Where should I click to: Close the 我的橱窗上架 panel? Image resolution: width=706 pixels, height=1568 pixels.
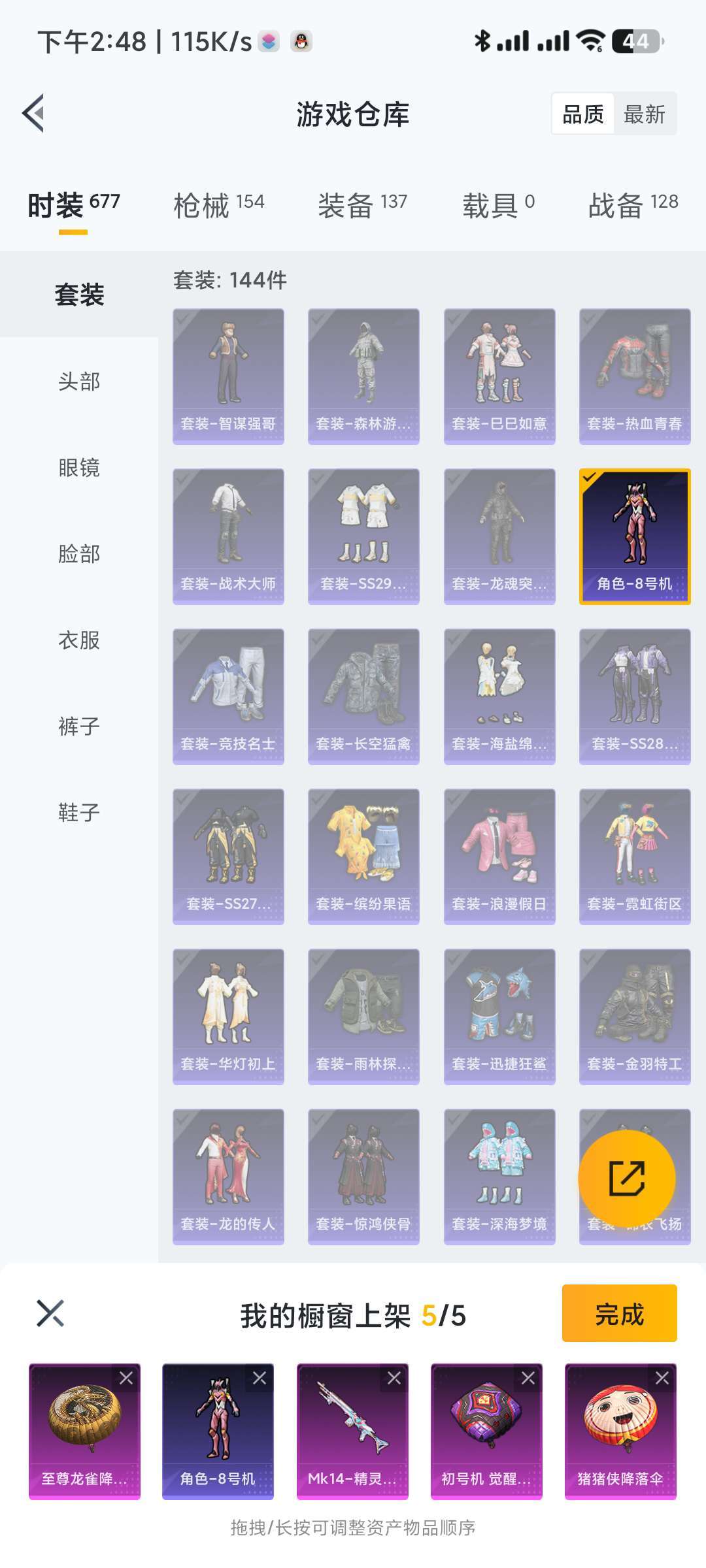point(50,1313)
